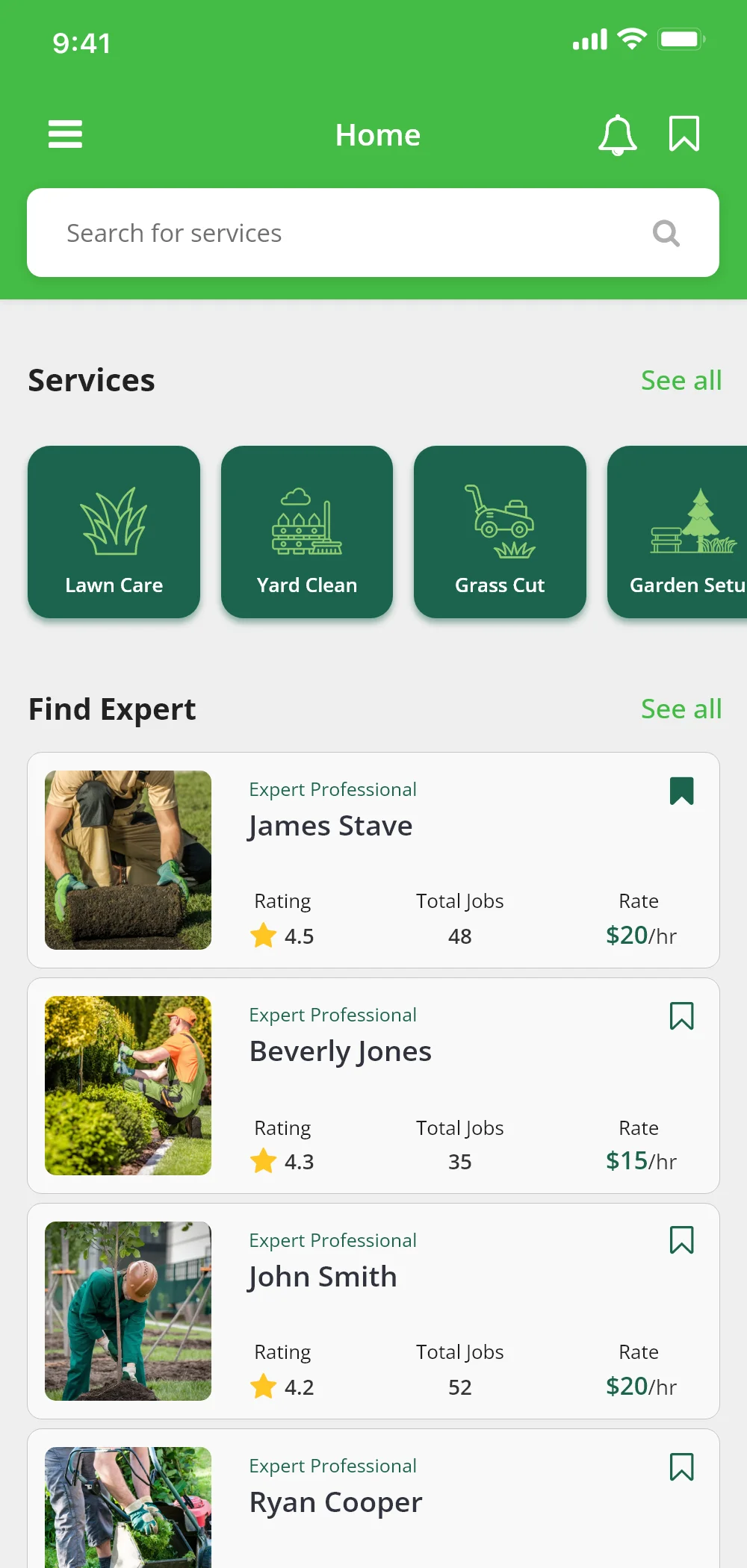The height and width of the screenshot is (1568, 747).
Task: Tap the magnifier search icon
Action: [666, 234]
